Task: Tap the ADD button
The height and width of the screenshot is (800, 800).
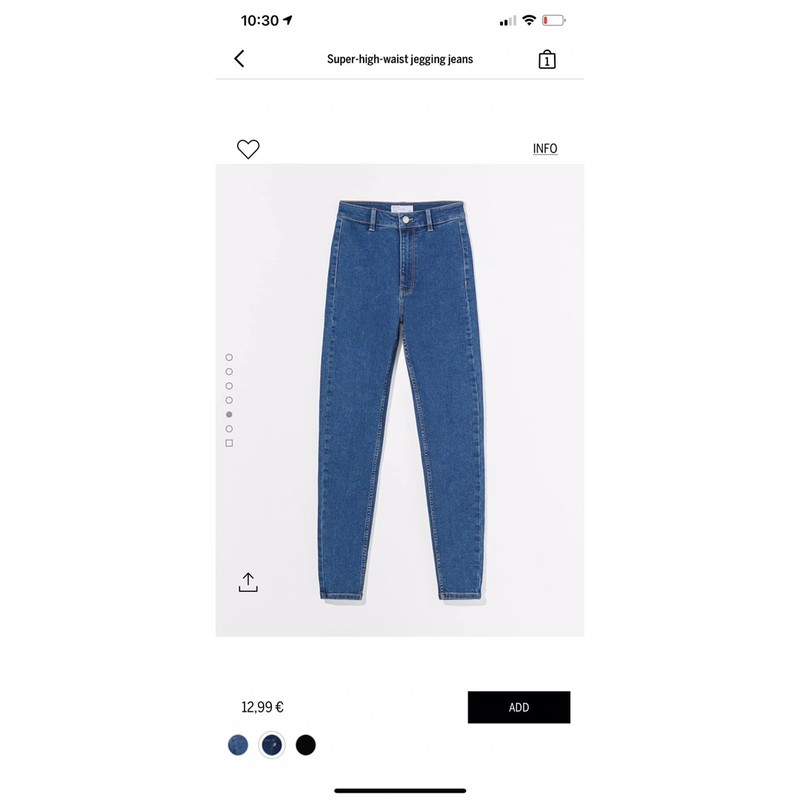Action: coord(518,707)
